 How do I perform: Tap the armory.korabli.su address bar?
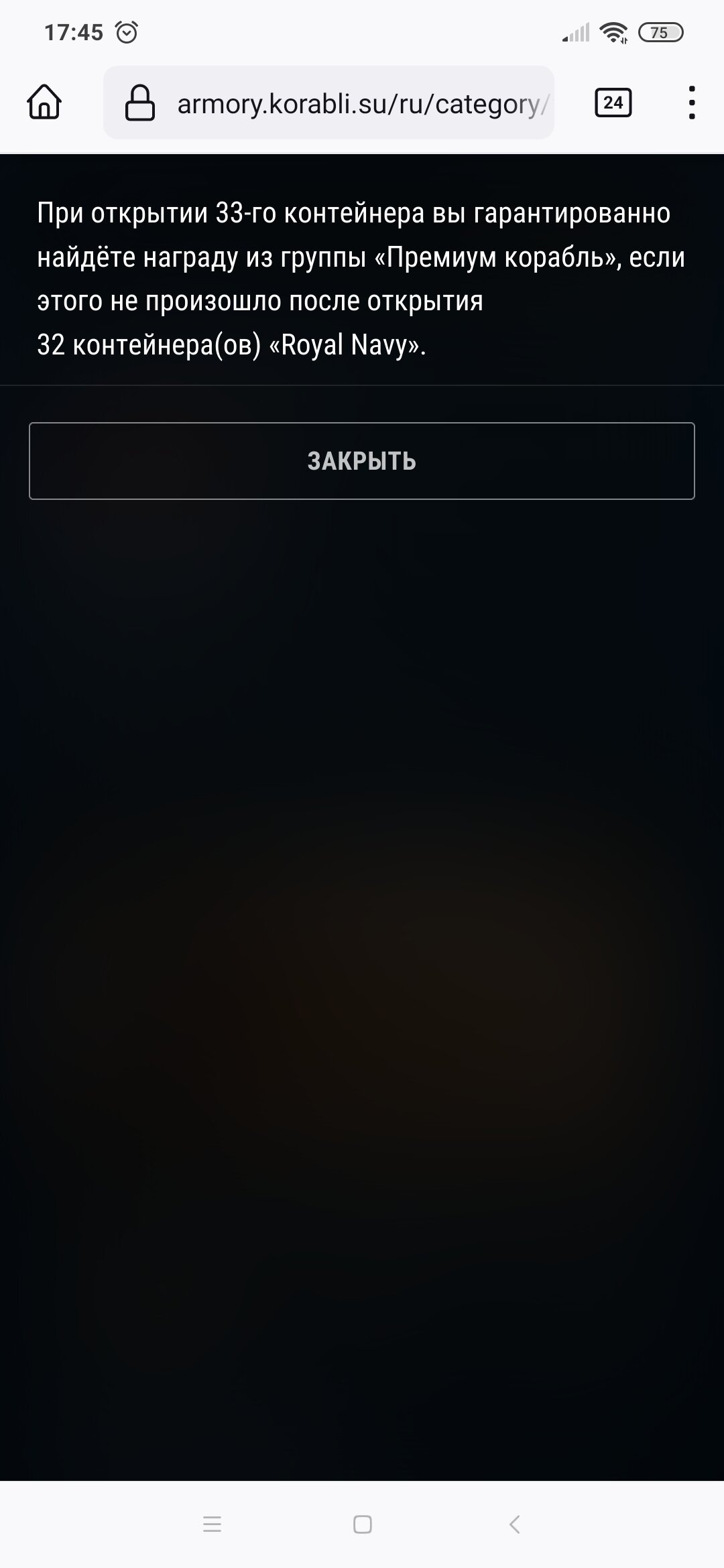[x=328, y=103]
